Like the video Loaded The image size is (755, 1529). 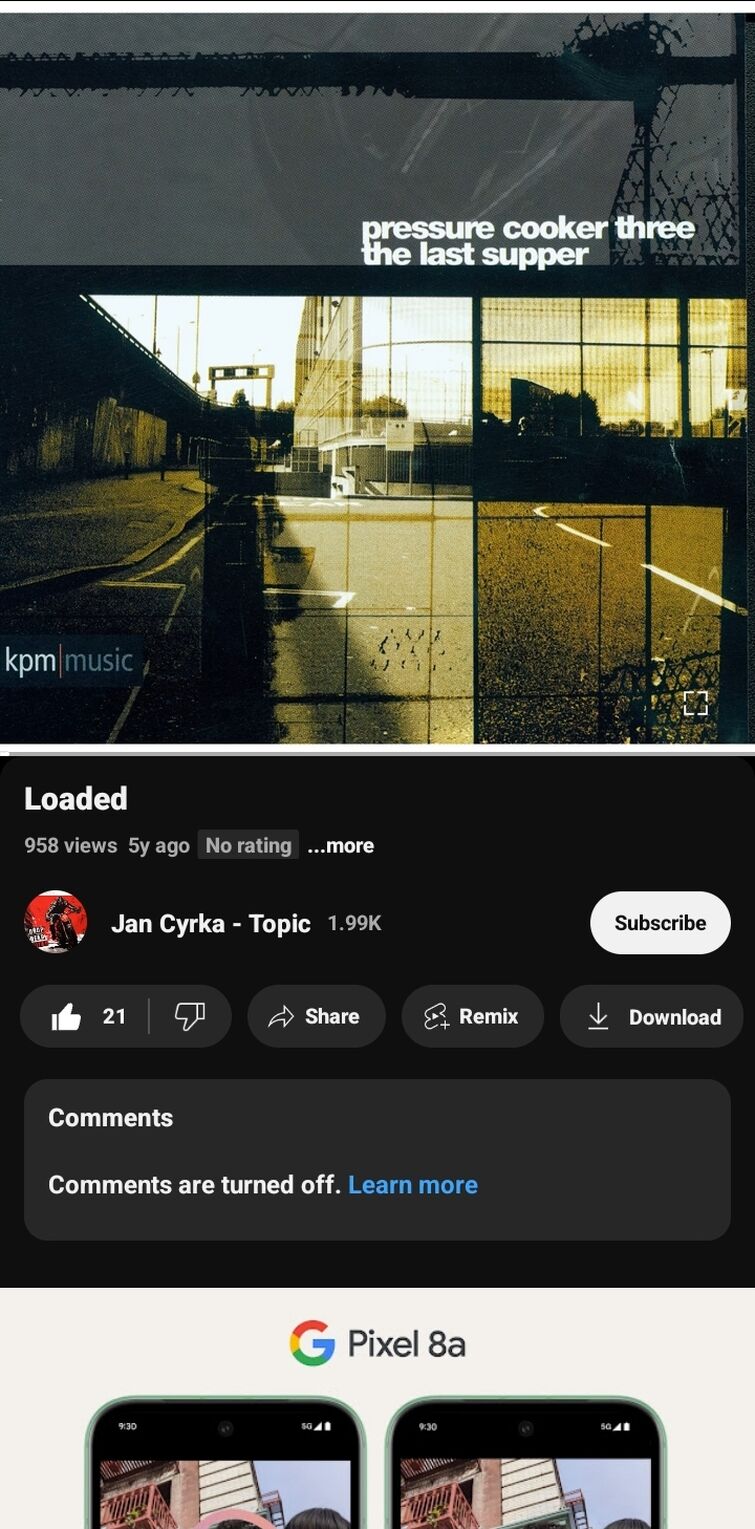coord(86,1016)
